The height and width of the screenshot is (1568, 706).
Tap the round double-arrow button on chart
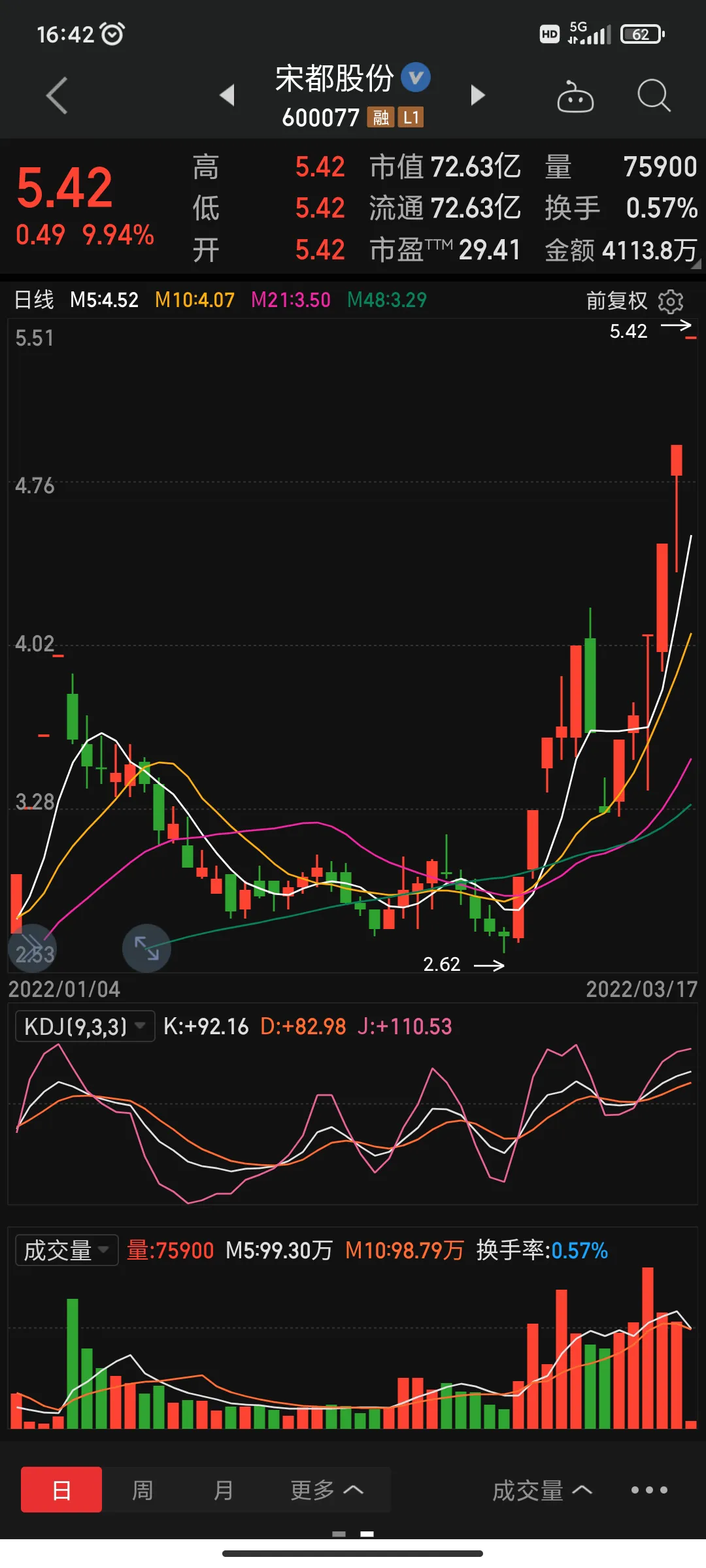(x=32, y=948)
